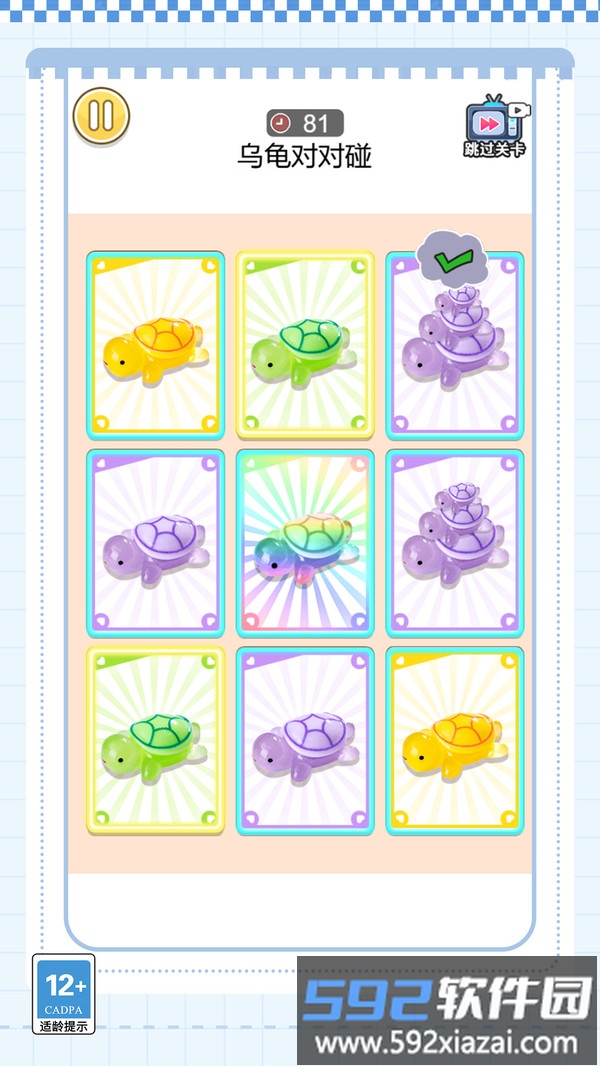Select the single purple turtle in middle row
This screenshot has width=600, height=1066.
pyautogui.click(x=155, y=544)
